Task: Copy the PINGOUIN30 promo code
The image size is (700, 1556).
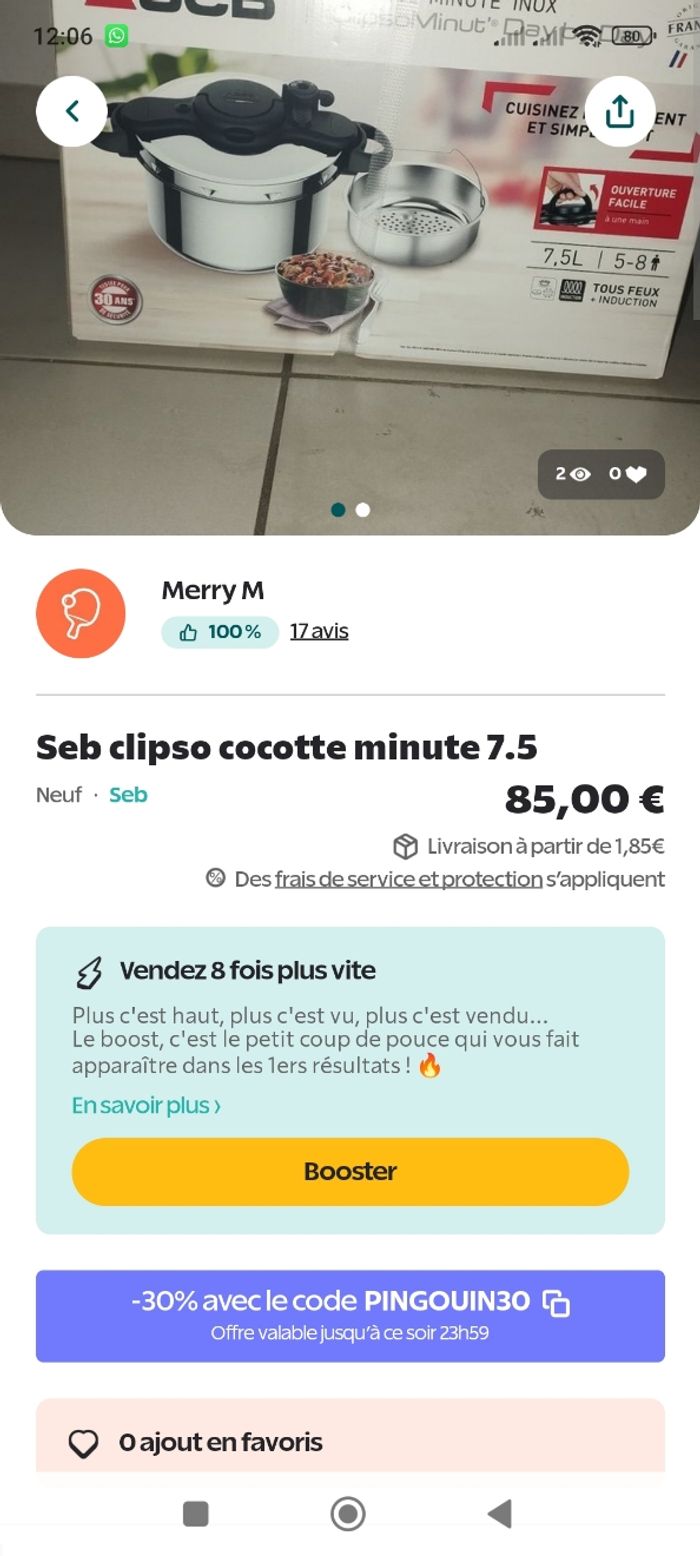Action: click(x=556, y=1302)
